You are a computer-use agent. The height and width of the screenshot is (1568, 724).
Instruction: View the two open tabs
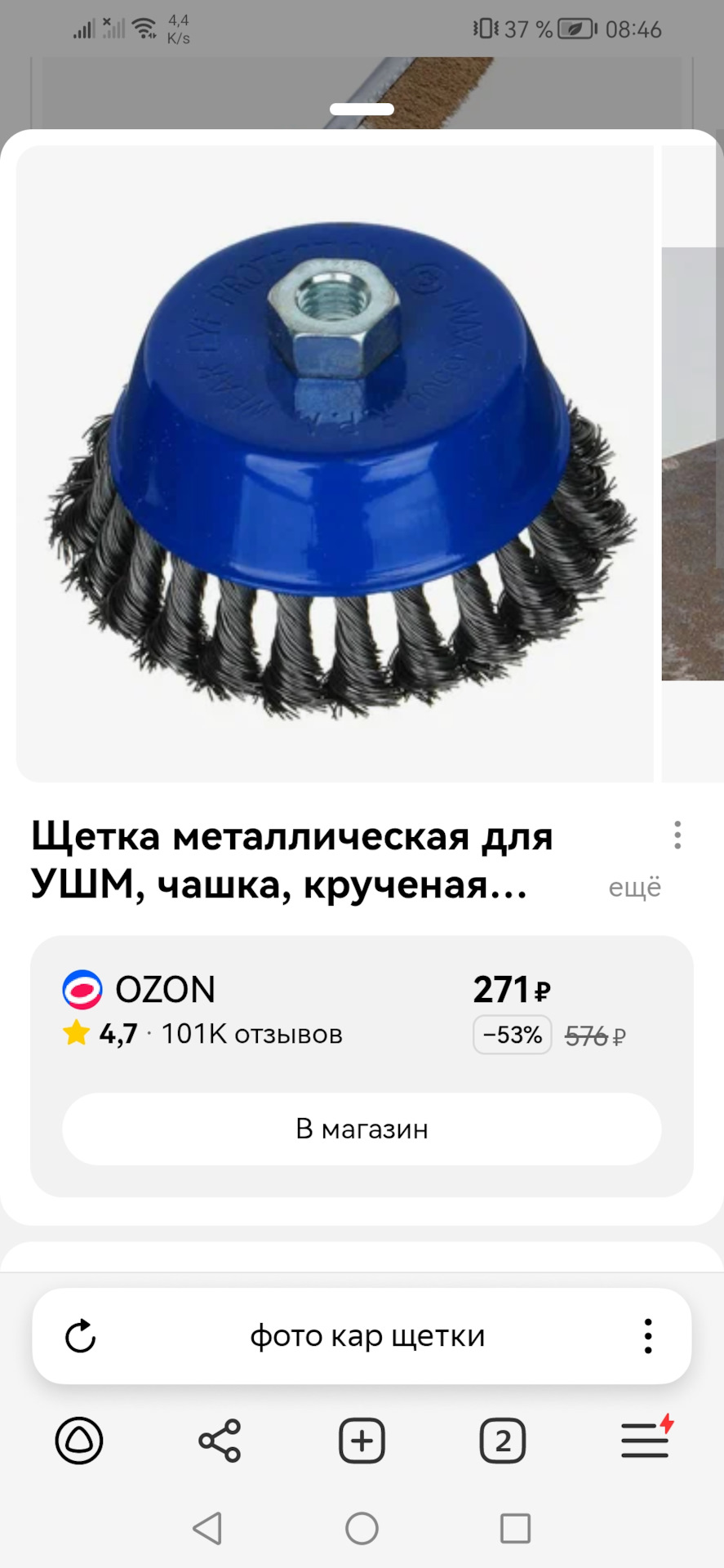coord(503,1441)
